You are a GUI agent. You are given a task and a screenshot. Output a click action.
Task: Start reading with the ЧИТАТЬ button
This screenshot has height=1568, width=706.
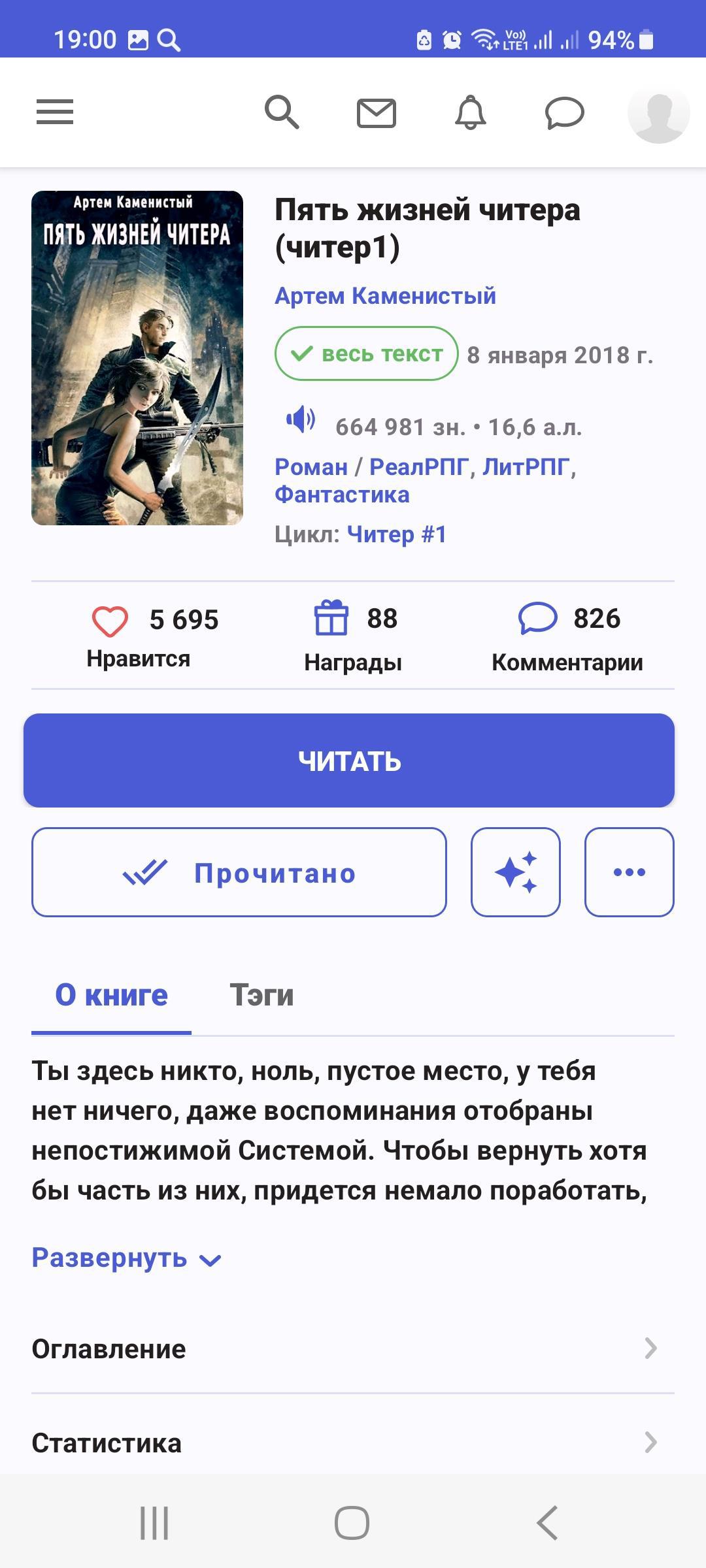click(x=349, y=760)
